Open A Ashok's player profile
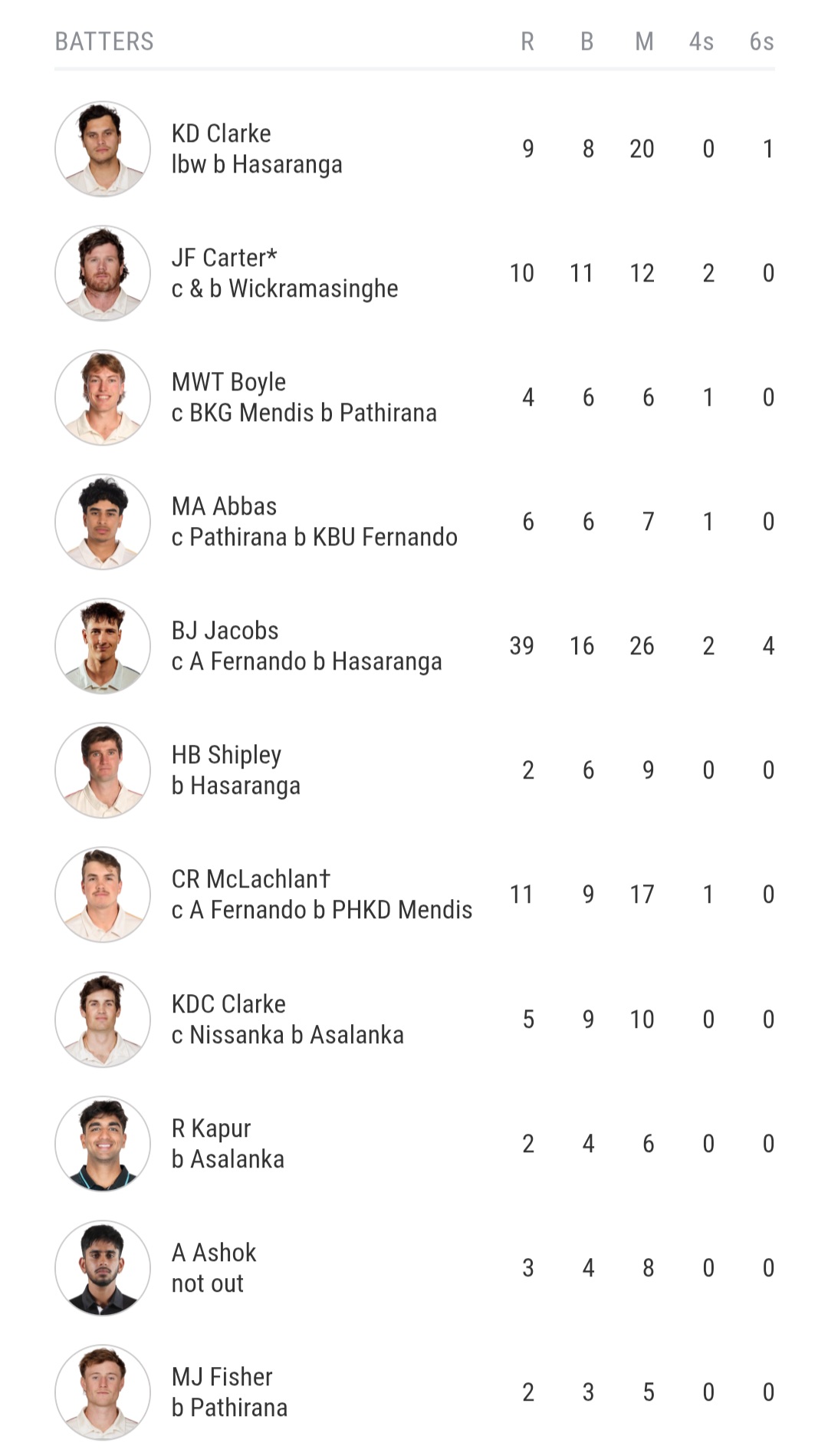828x1456 pixels. (214, 1253)
